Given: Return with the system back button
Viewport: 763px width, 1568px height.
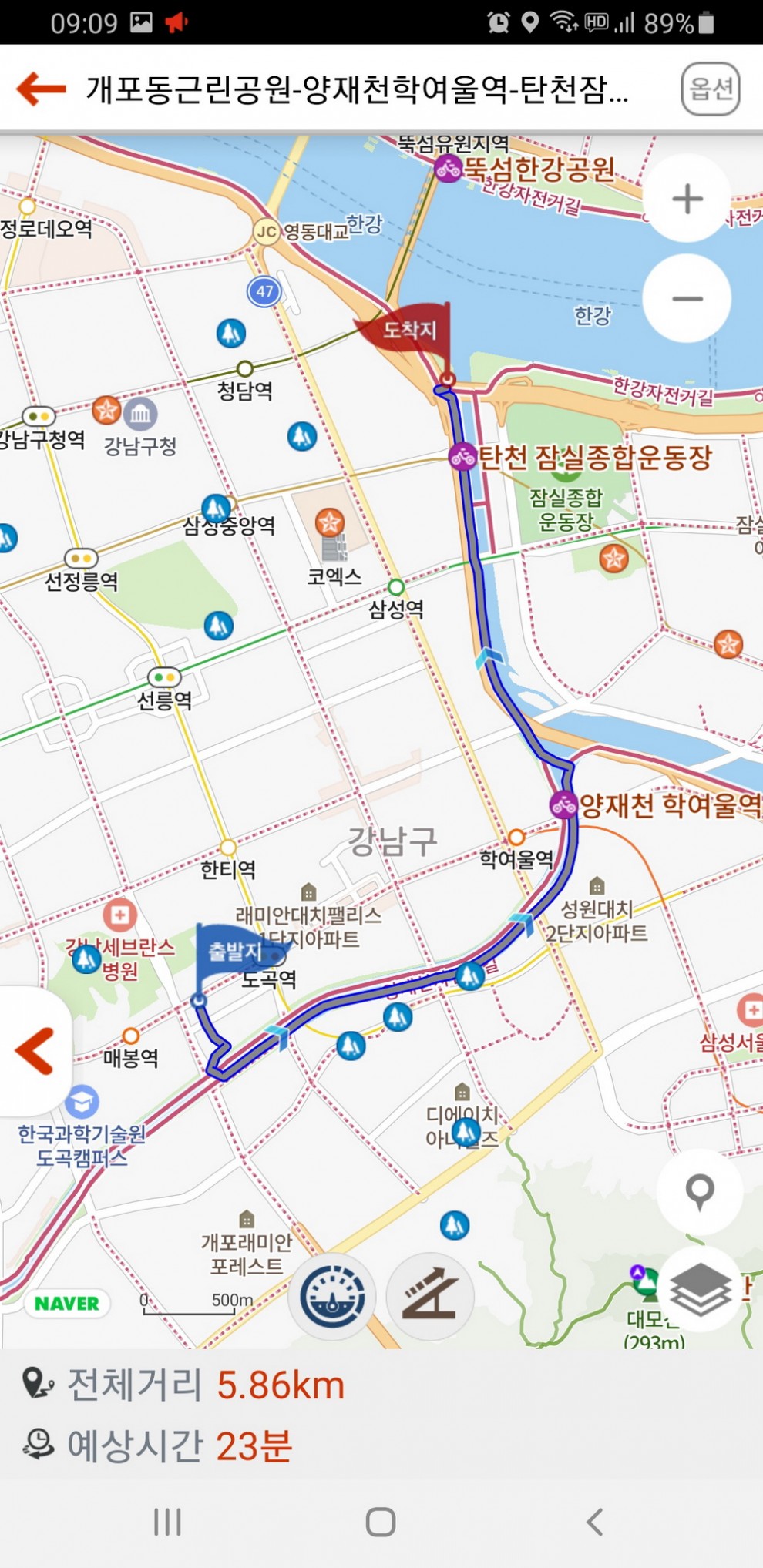Looking at the screenshot, I should (594, 1522).
